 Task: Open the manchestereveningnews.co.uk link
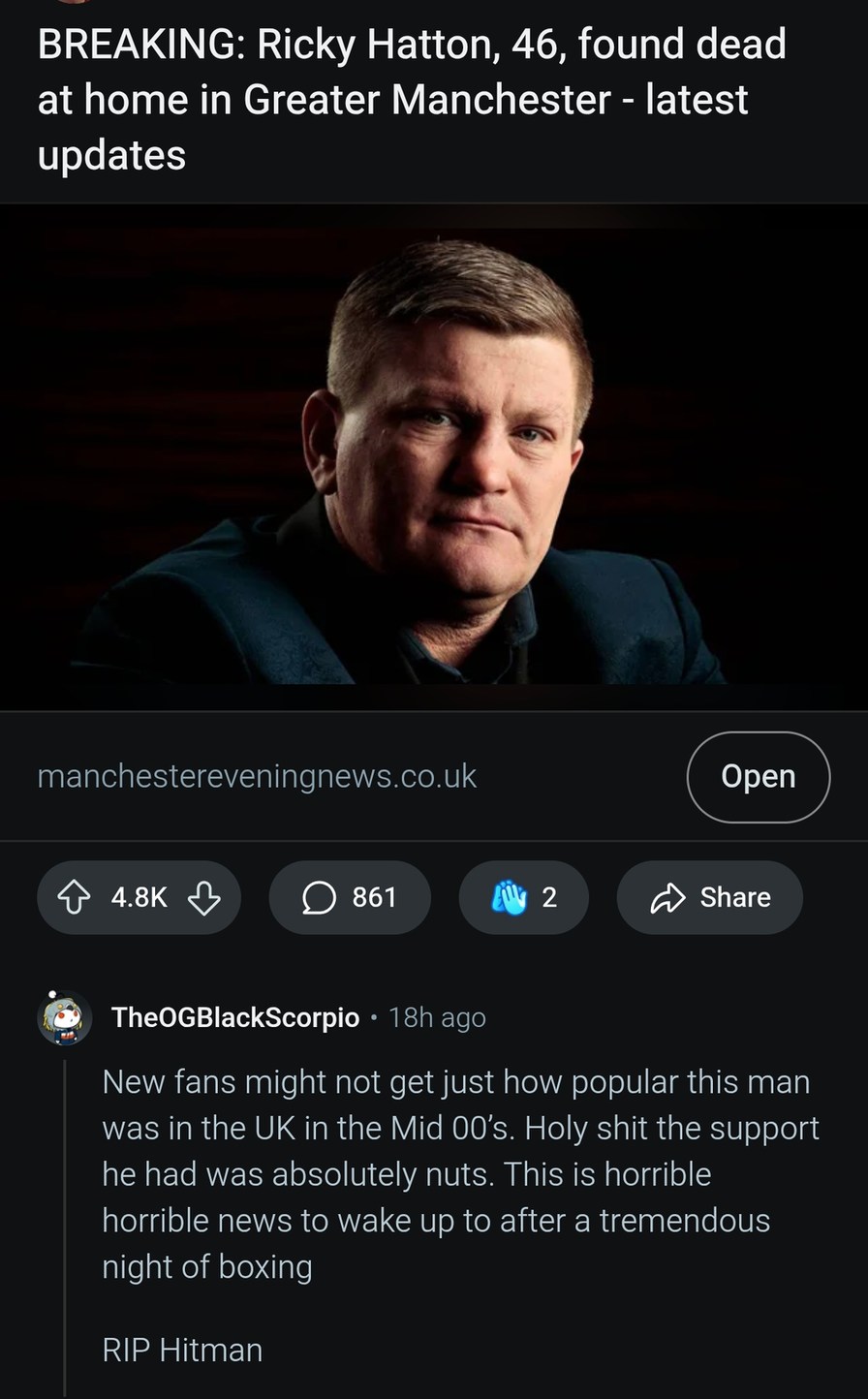click(257, 776)
